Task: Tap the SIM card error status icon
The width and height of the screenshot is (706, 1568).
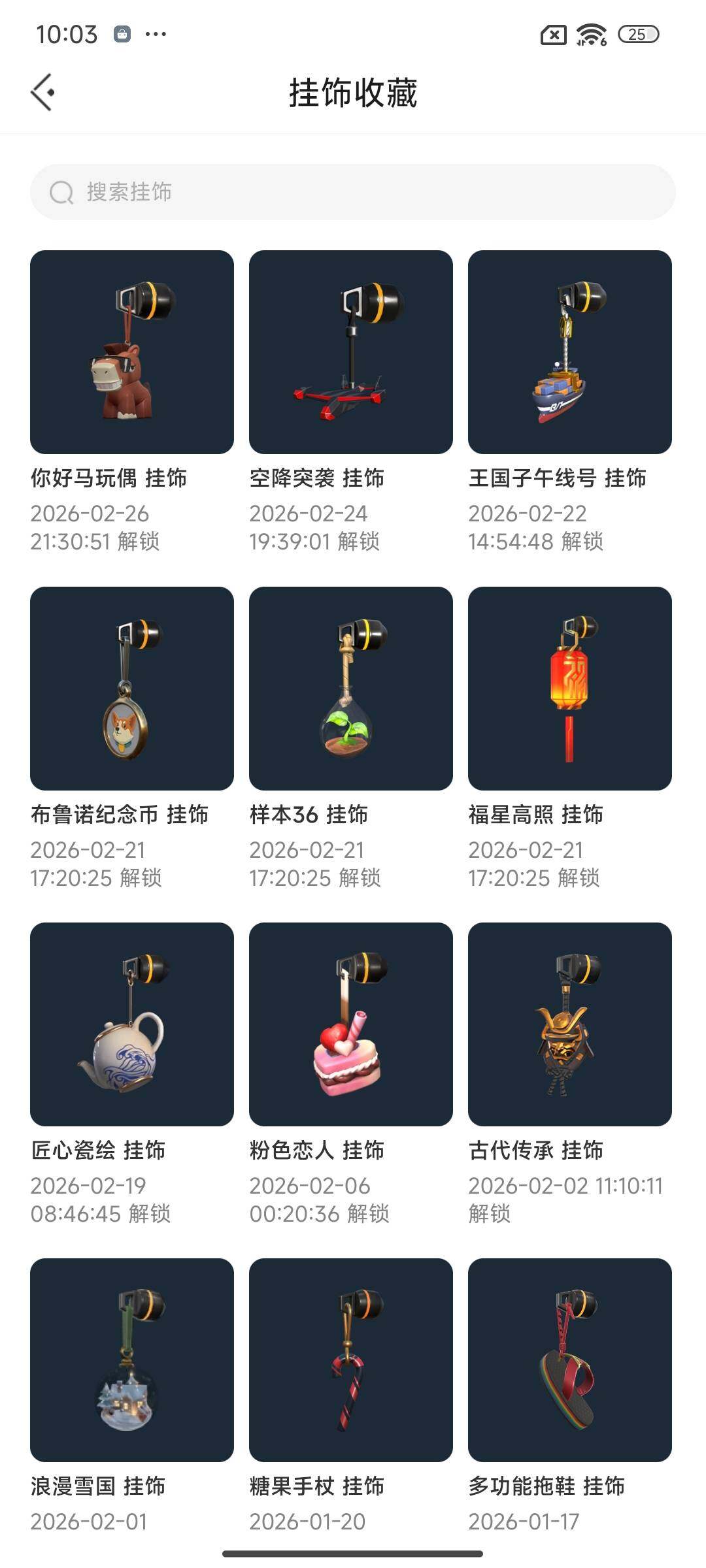Action: pyautogui.click(x=552, y=34)
